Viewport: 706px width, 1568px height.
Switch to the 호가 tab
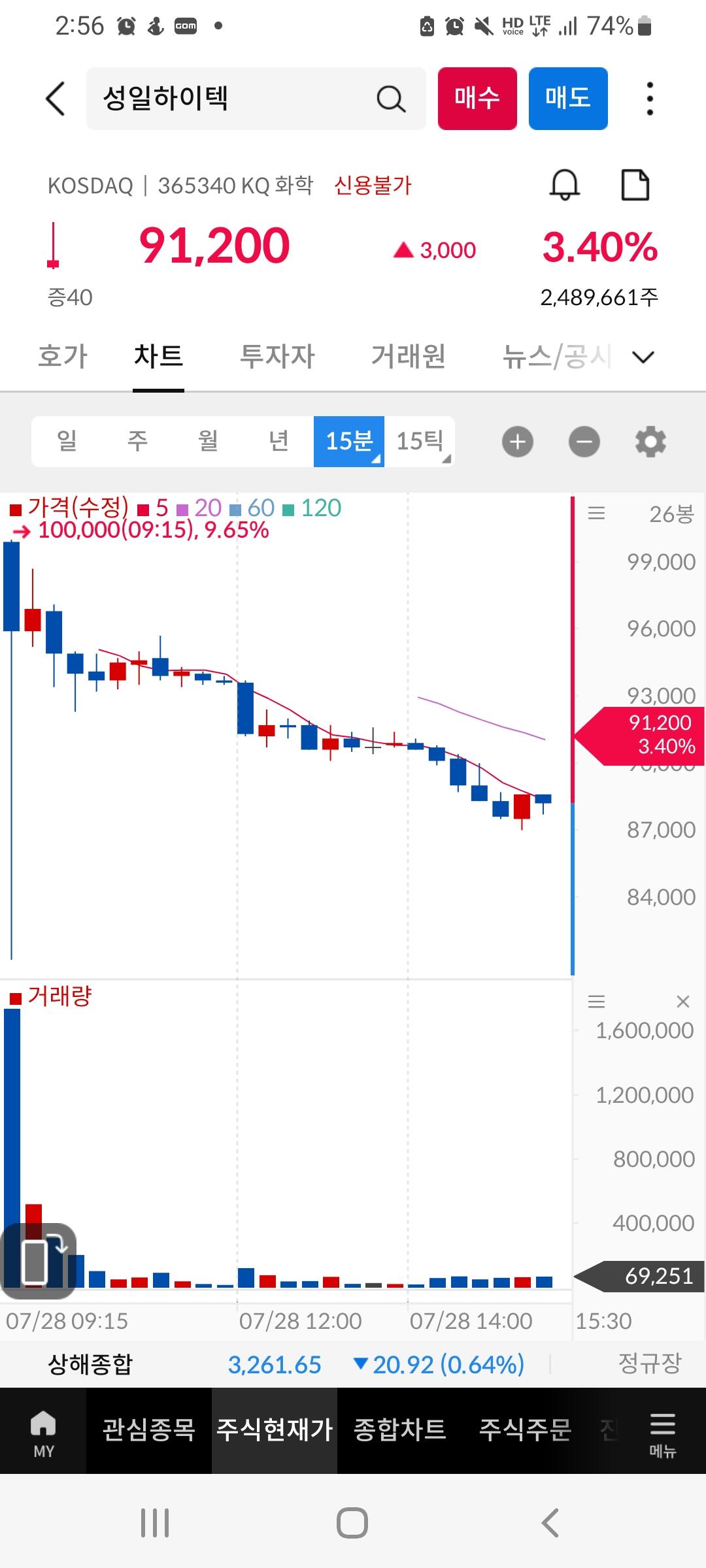pyautogui.click(x=63, y=356)
